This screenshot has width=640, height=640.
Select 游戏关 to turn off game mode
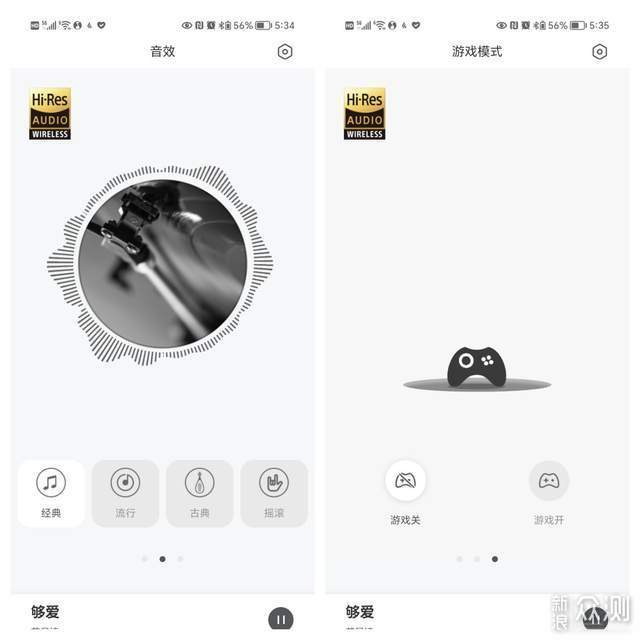pos(405,482)
